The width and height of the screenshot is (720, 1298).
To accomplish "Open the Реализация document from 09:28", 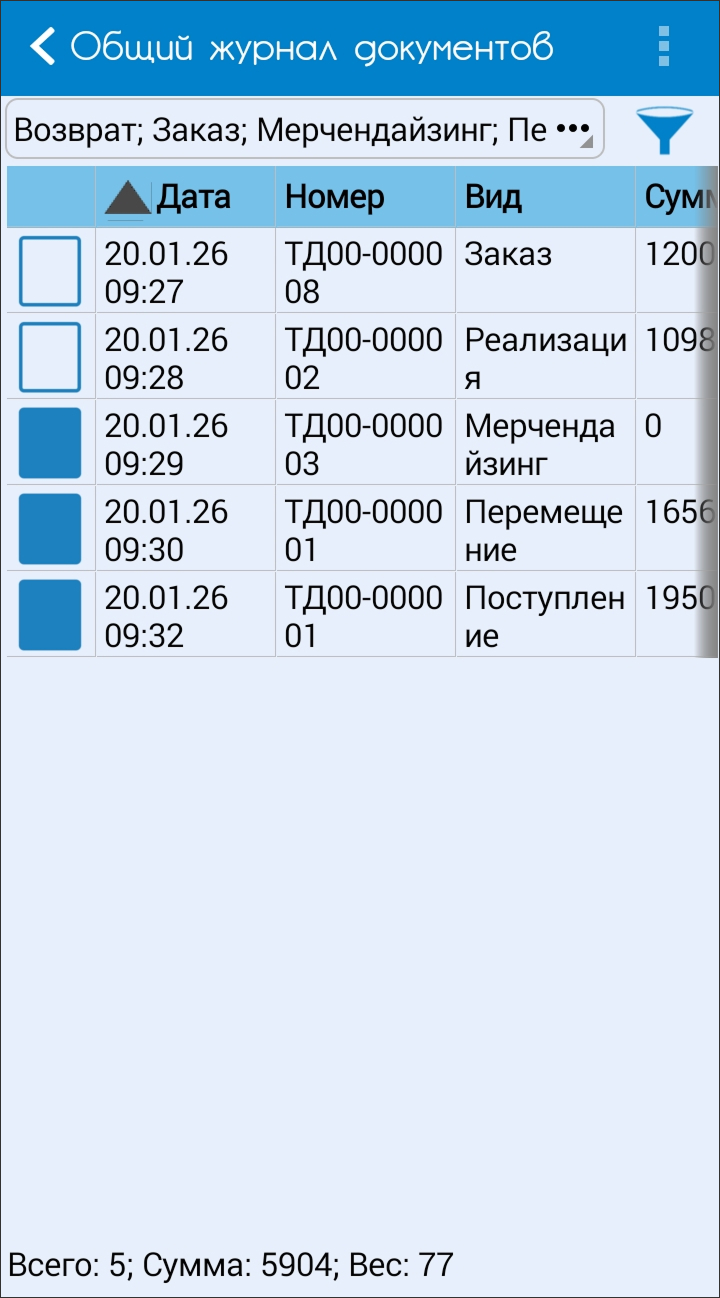I will (364, 358).
